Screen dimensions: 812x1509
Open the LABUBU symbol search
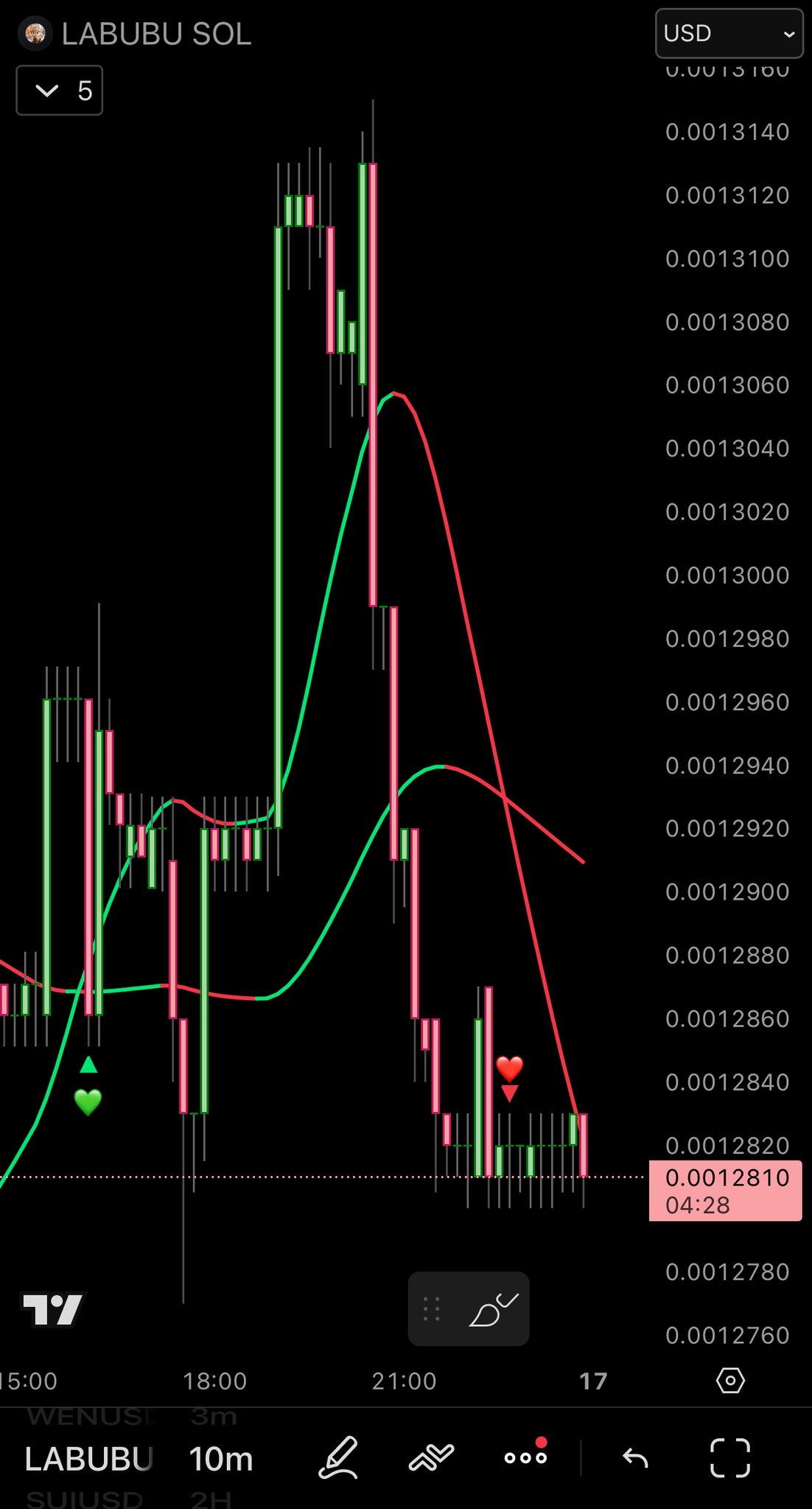point(88,1459)
